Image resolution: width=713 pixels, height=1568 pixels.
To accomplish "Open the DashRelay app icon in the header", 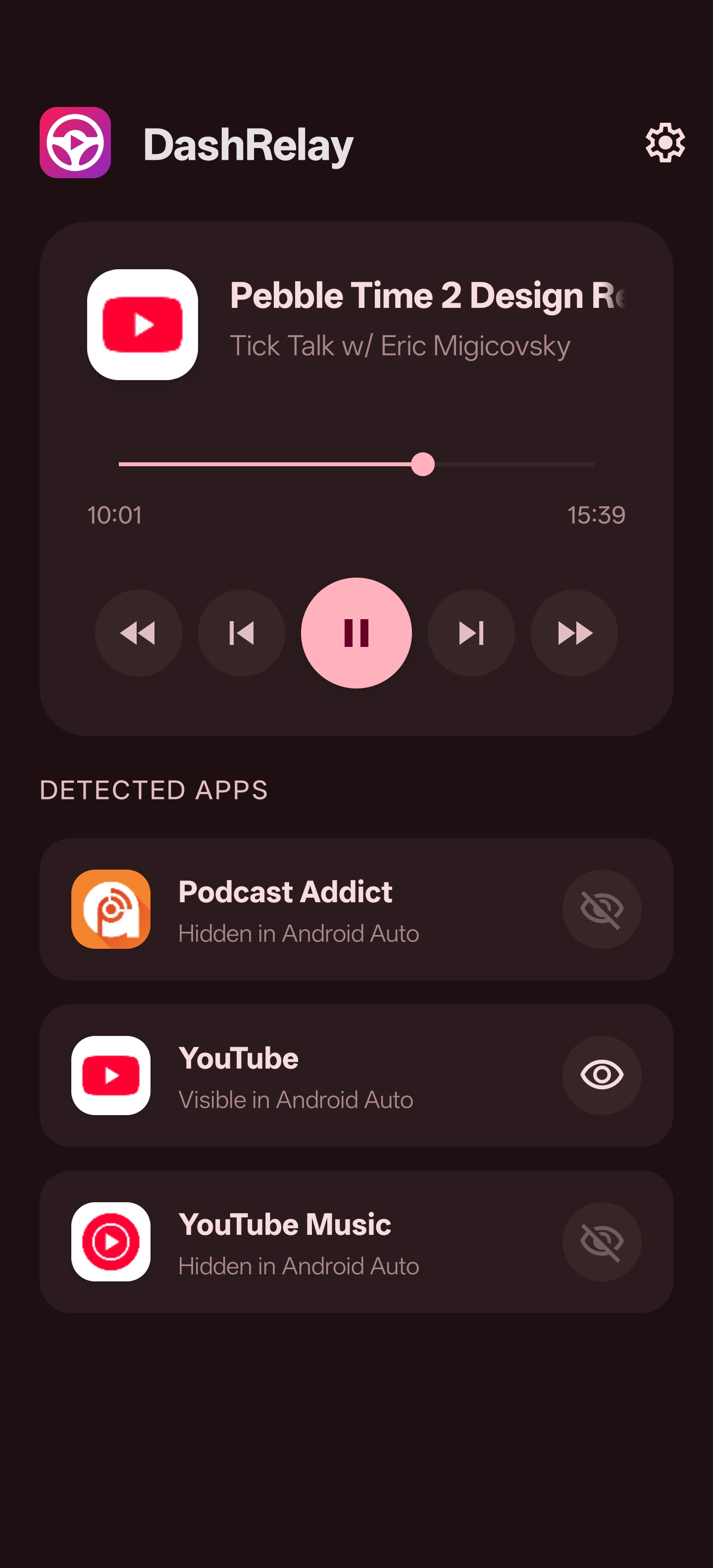I will tap(75, 143).
